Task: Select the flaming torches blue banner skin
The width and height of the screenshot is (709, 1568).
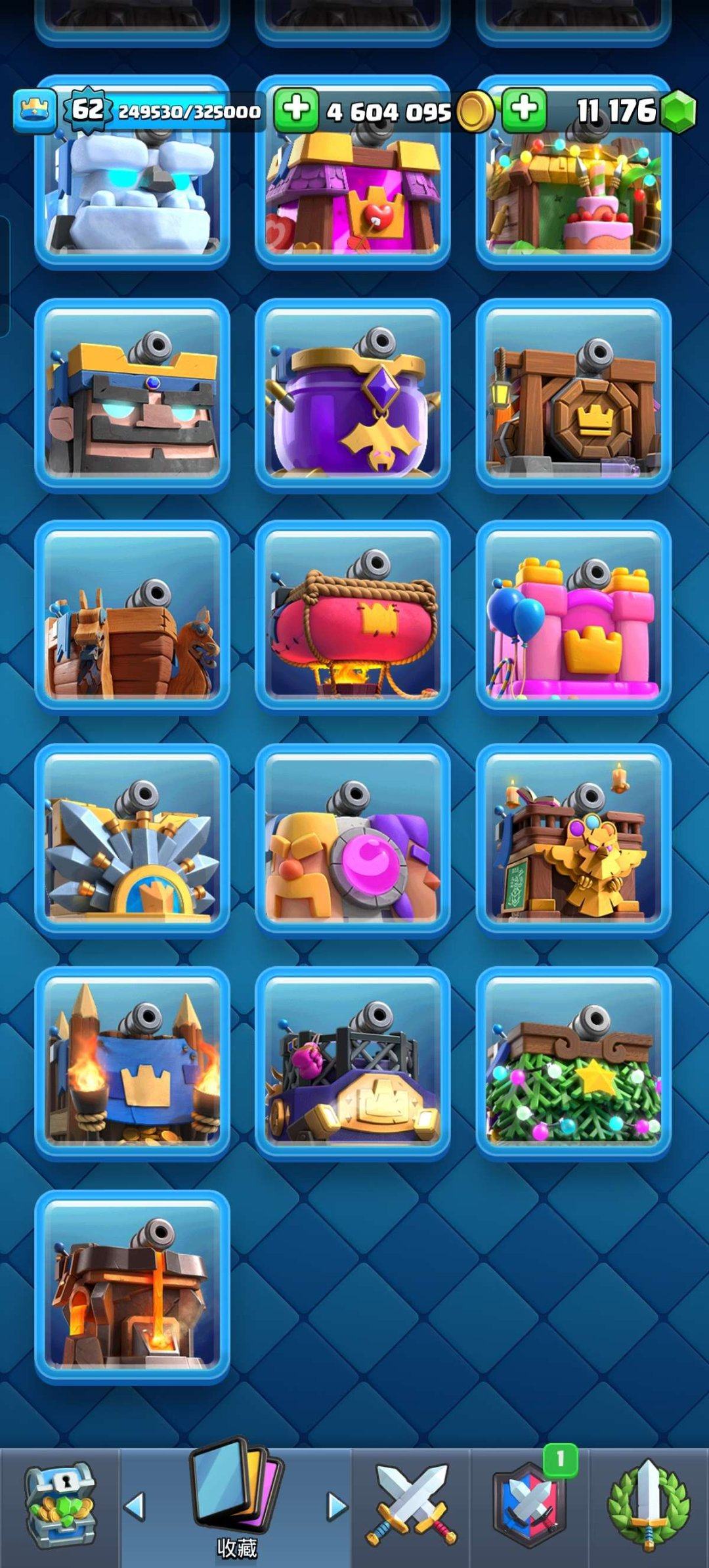Action: [132, 1064]
